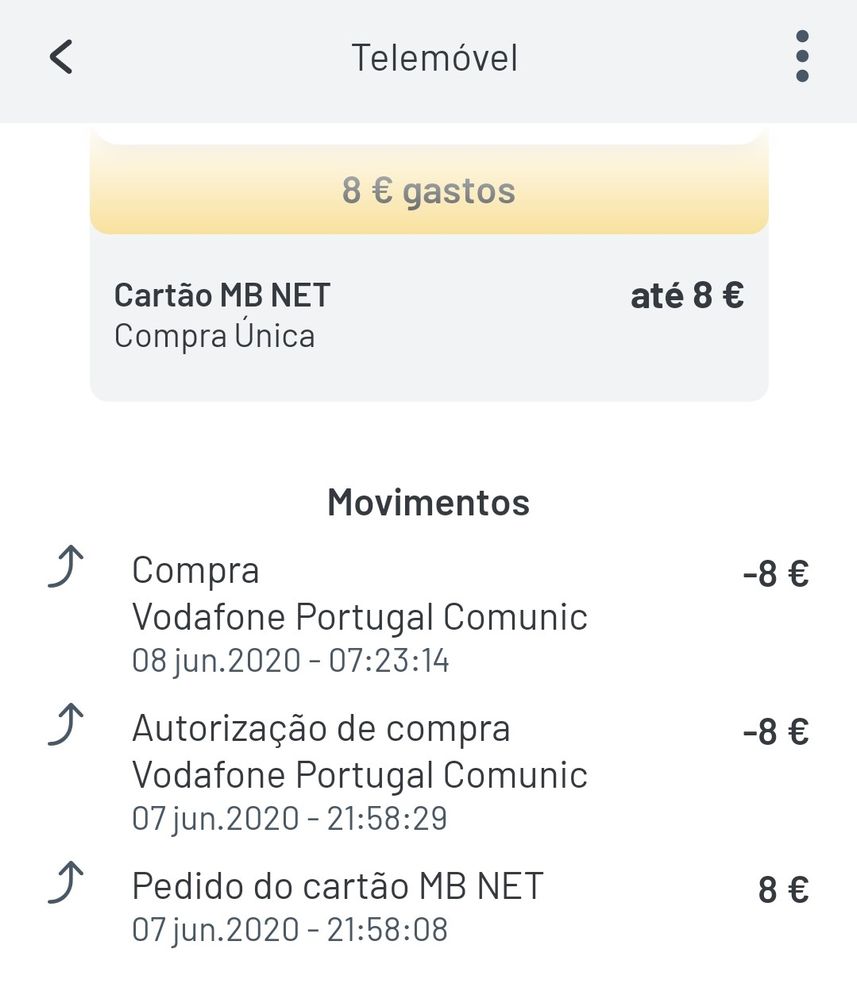Tap the Telemóvel title
Screen dimensions: 857x999
[433, 57]
